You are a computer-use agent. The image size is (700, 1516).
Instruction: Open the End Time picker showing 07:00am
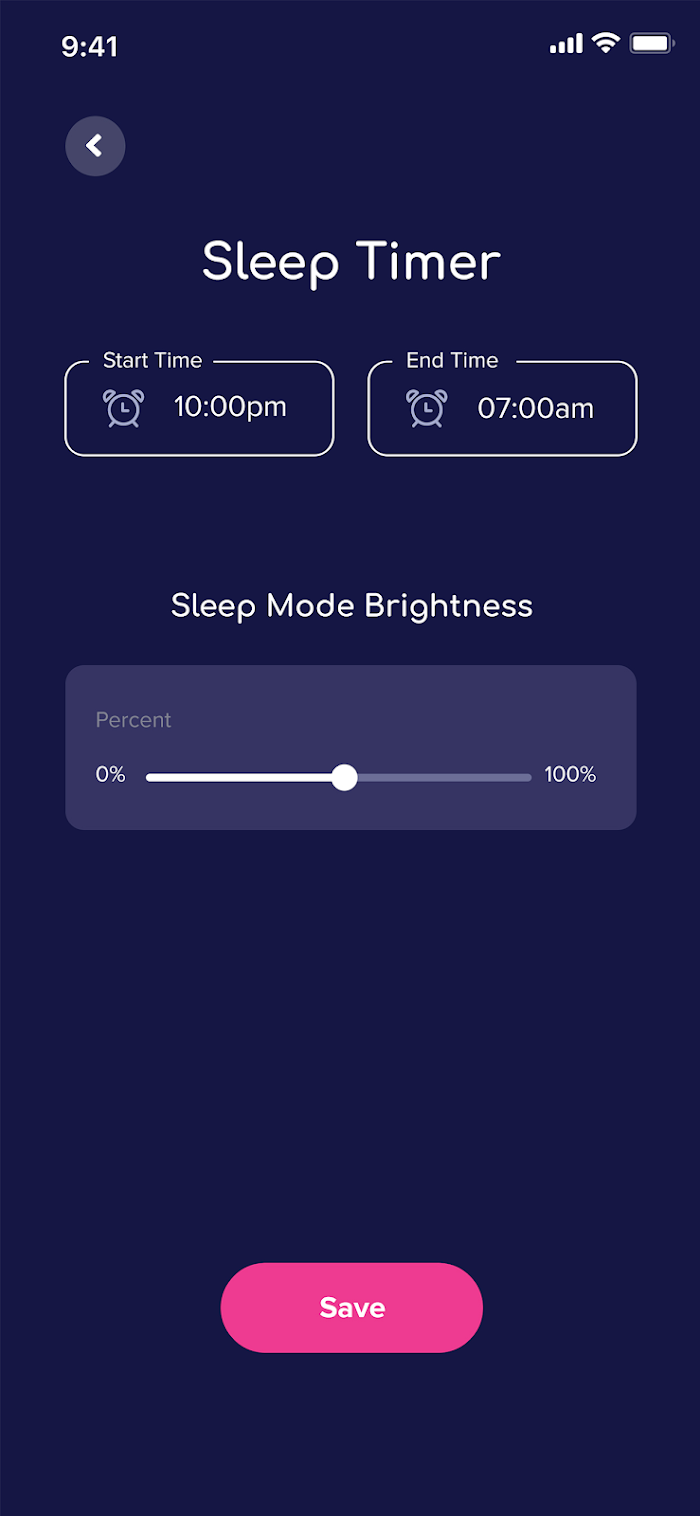[x=502, y=408]
